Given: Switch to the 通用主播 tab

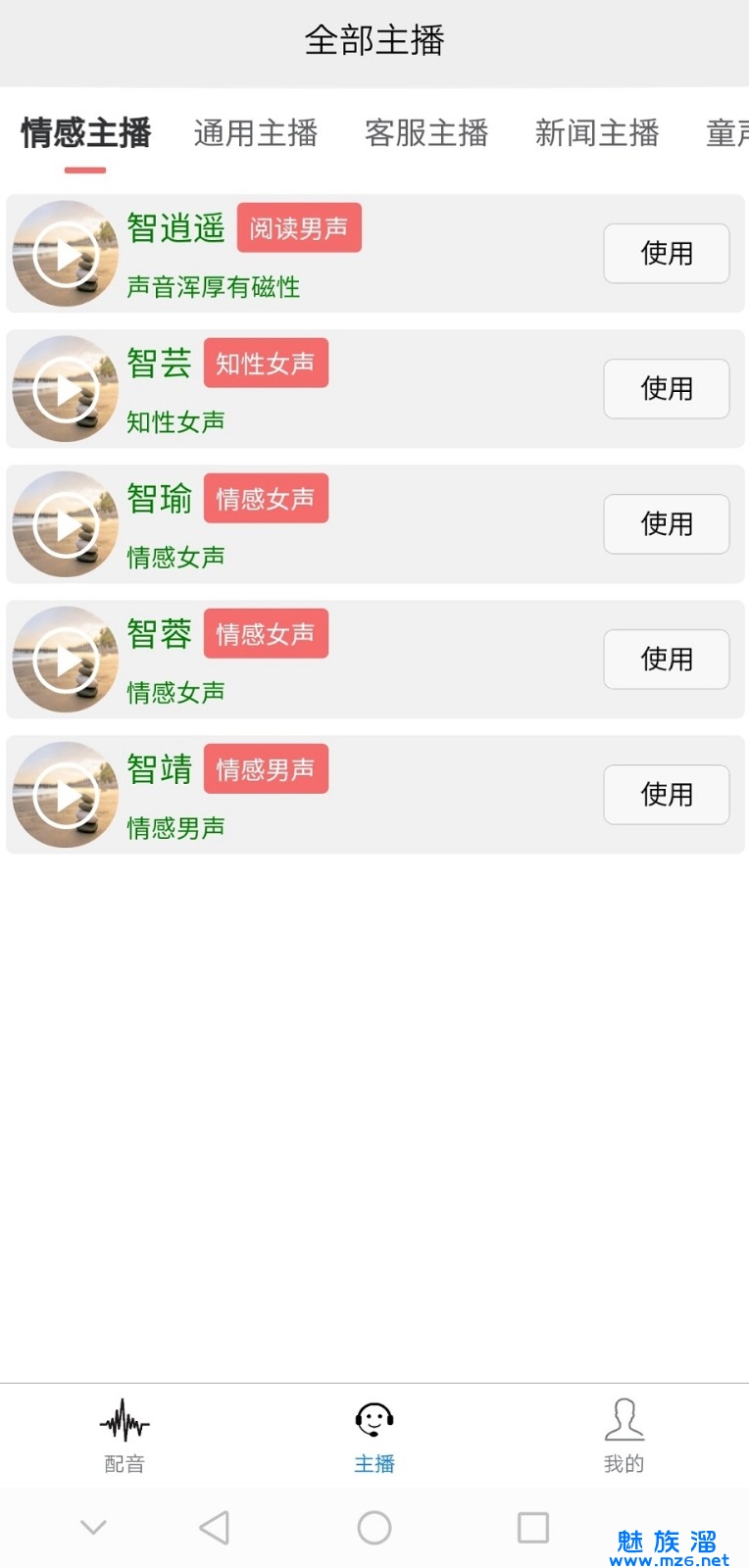Looking at the screenshot, I should pyautogui.click(x=256, y=133).
